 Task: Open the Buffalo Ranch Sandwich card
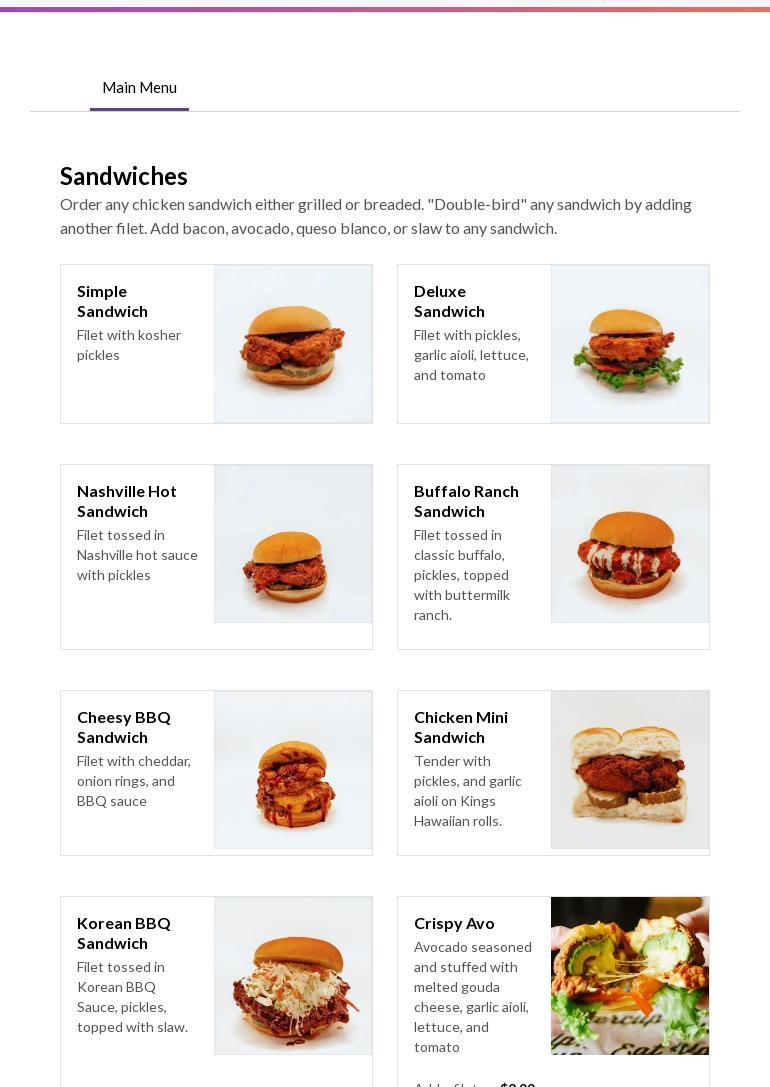[553, 556]
